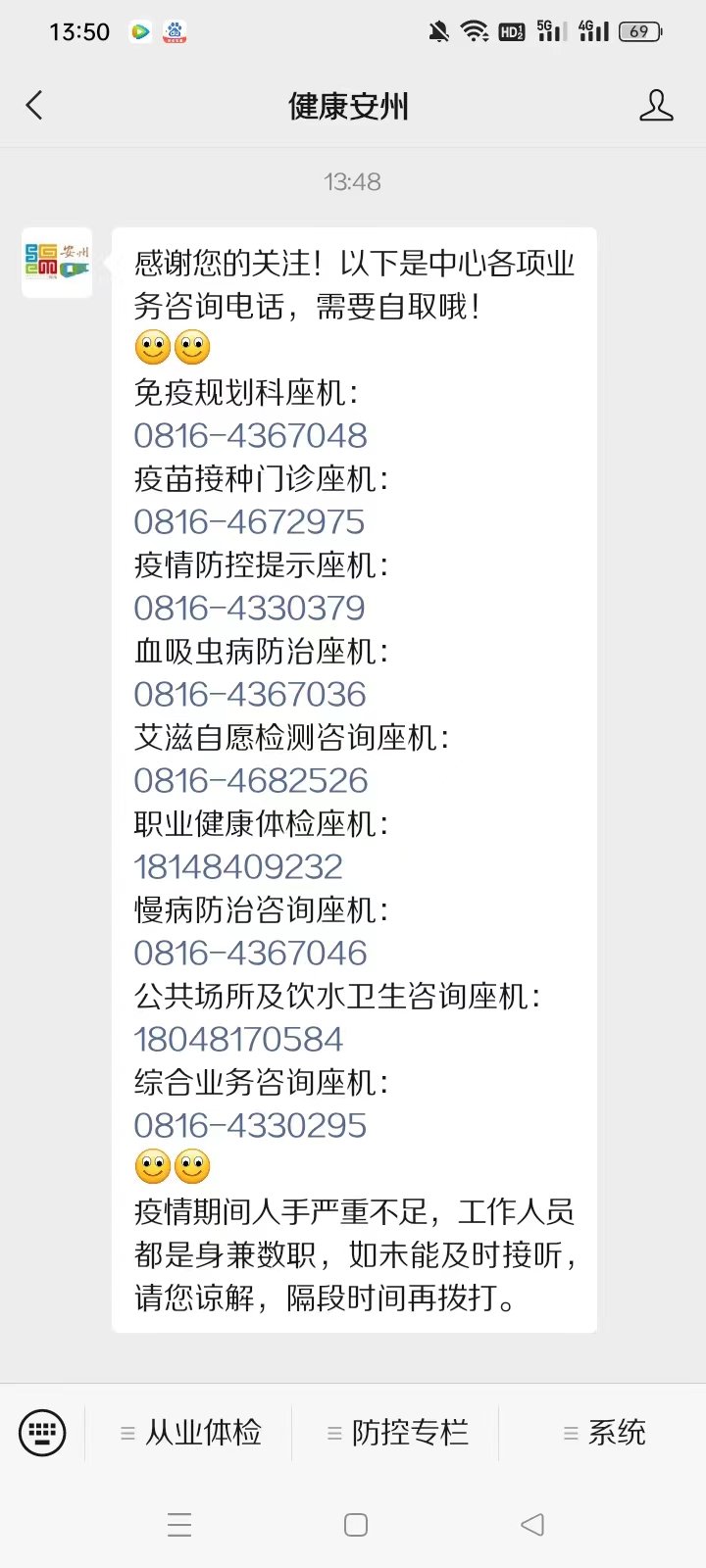Switch to keyboard input mode

(42, 1433)
